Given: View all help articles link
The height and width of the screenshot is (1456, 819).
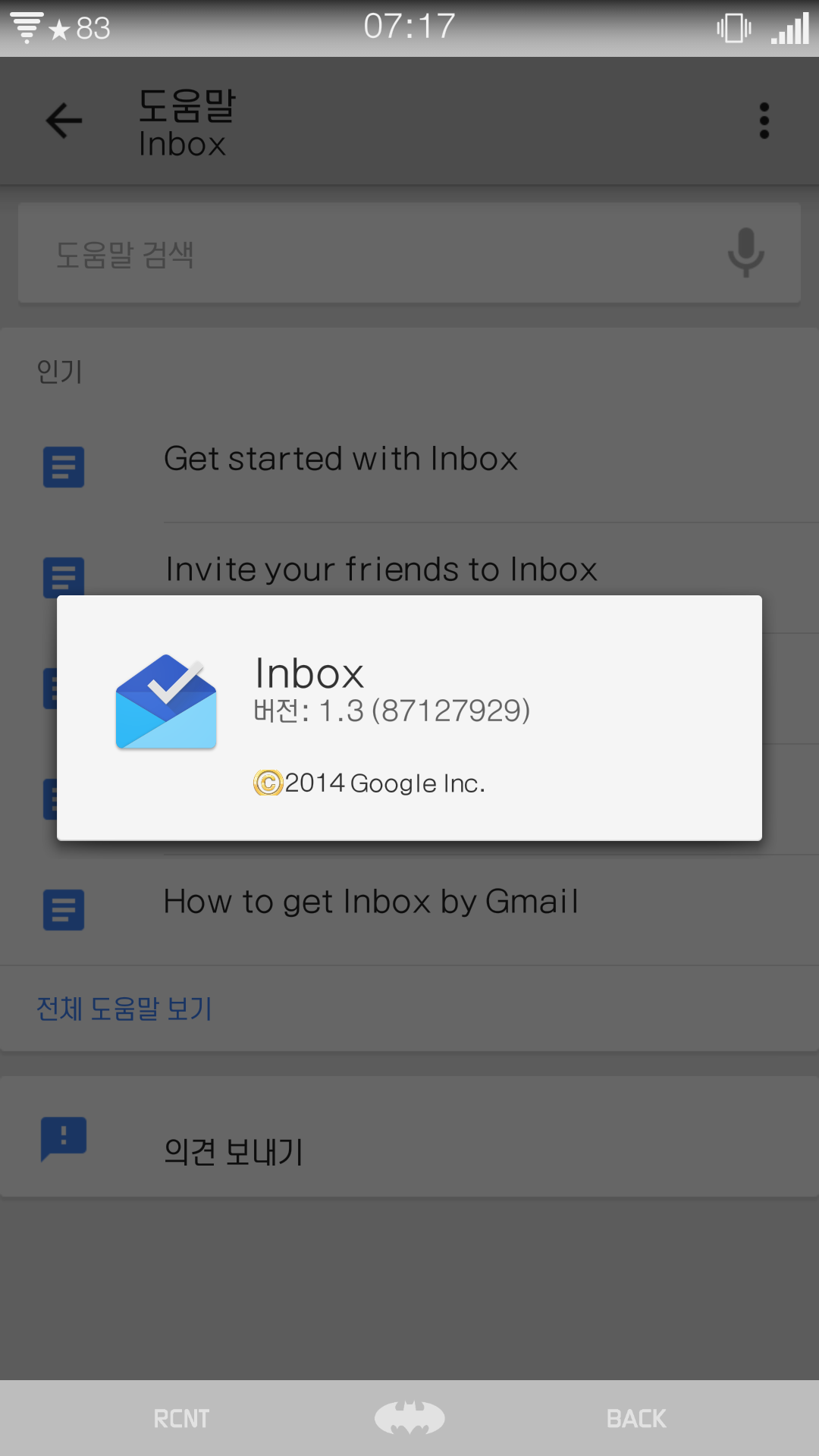Looking at the screenshot, I should click(125, 1009).
